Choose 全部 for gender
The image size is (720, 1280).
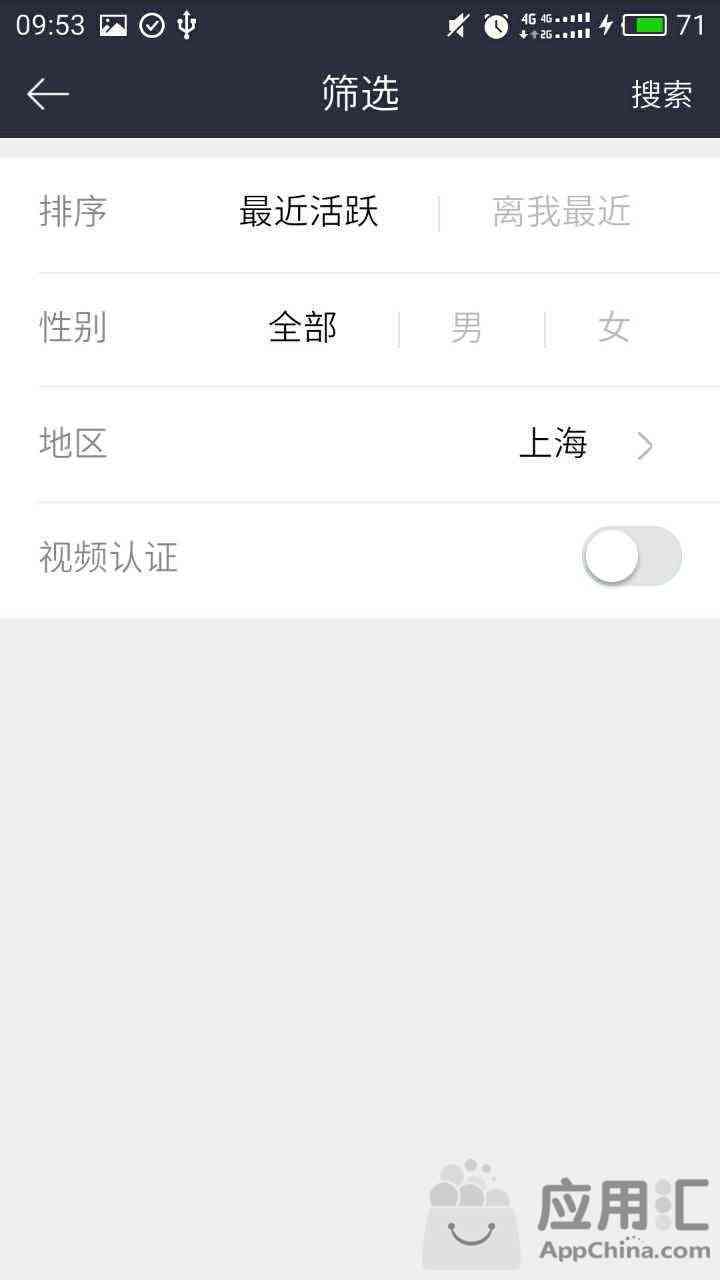[x=303, y=327]
